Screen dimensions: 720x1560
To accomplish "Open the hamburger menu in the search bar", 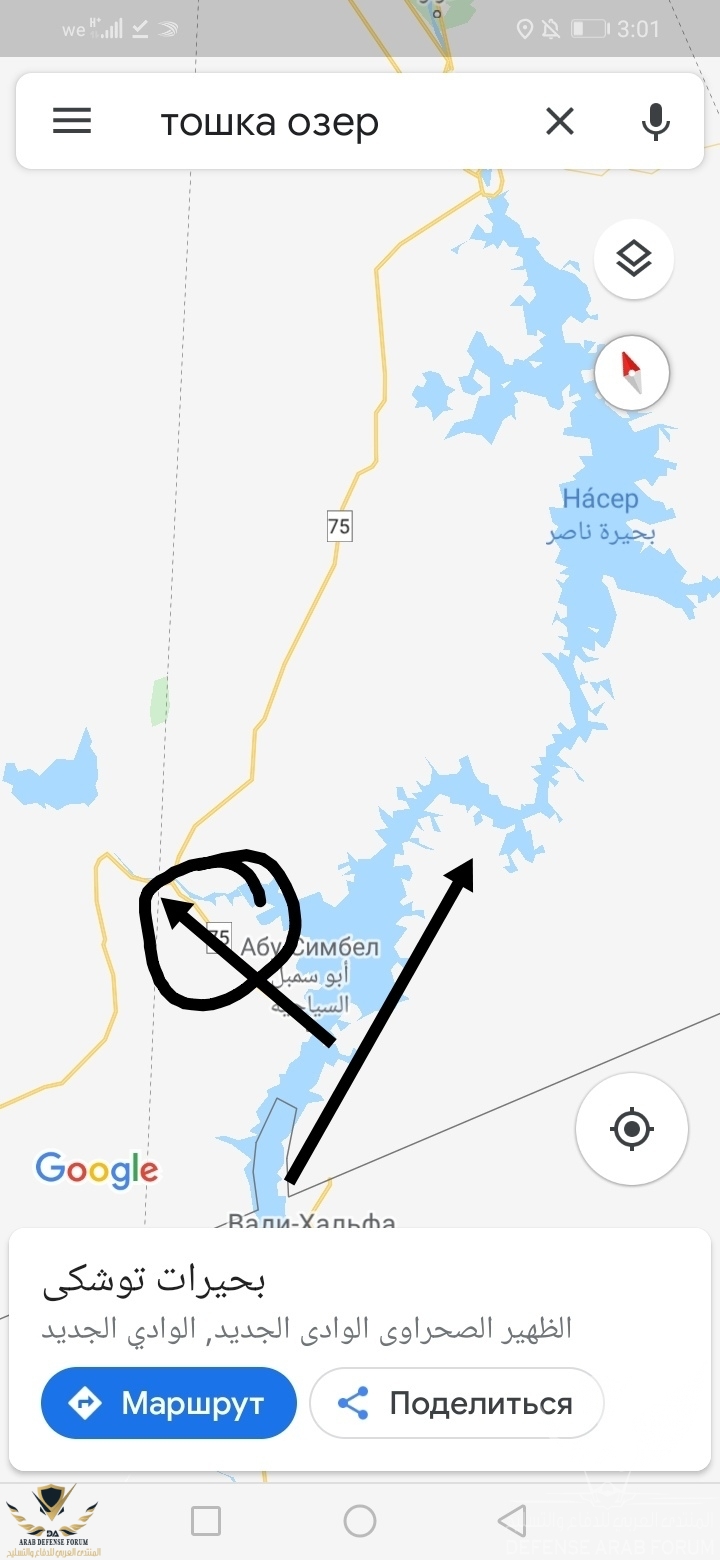I will point(72,122).
